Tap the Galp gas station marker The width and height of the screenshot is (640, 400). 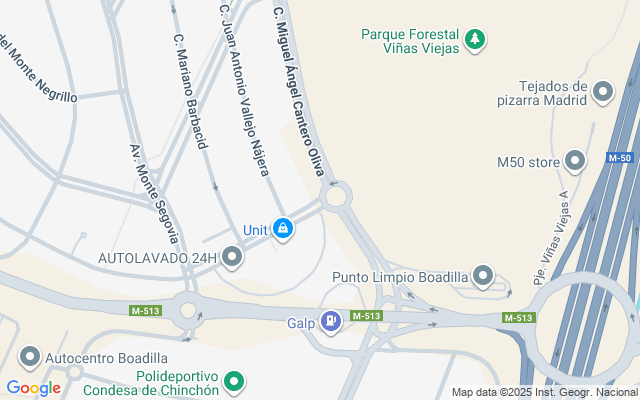pyautogui.click(x=331, y=322)
